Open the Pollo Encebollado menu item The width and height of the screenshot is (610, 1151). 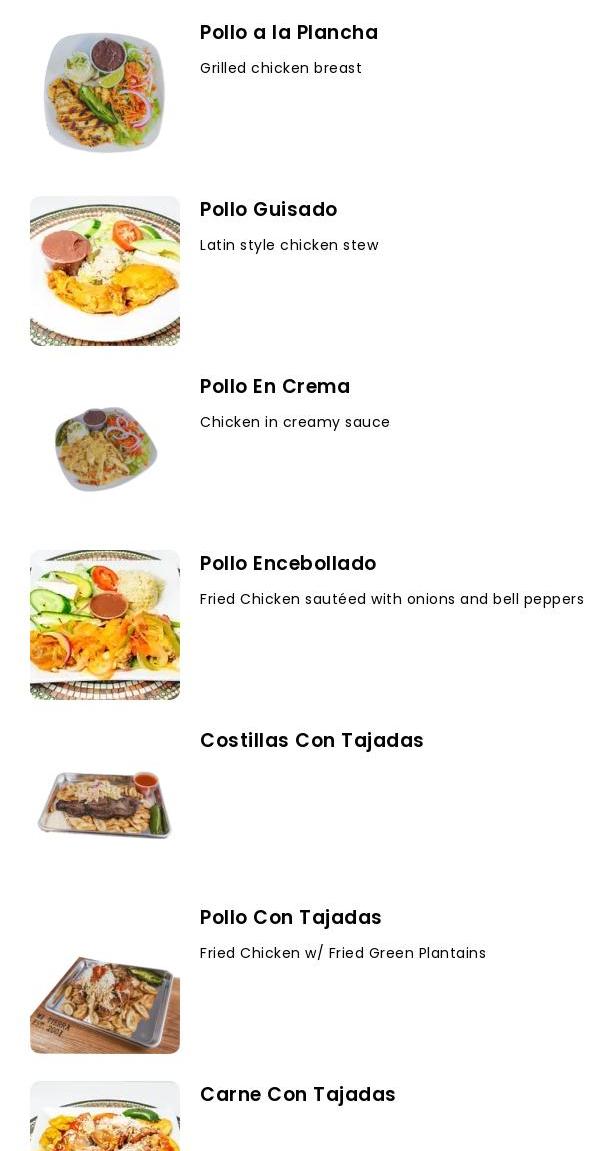(287, 564)
